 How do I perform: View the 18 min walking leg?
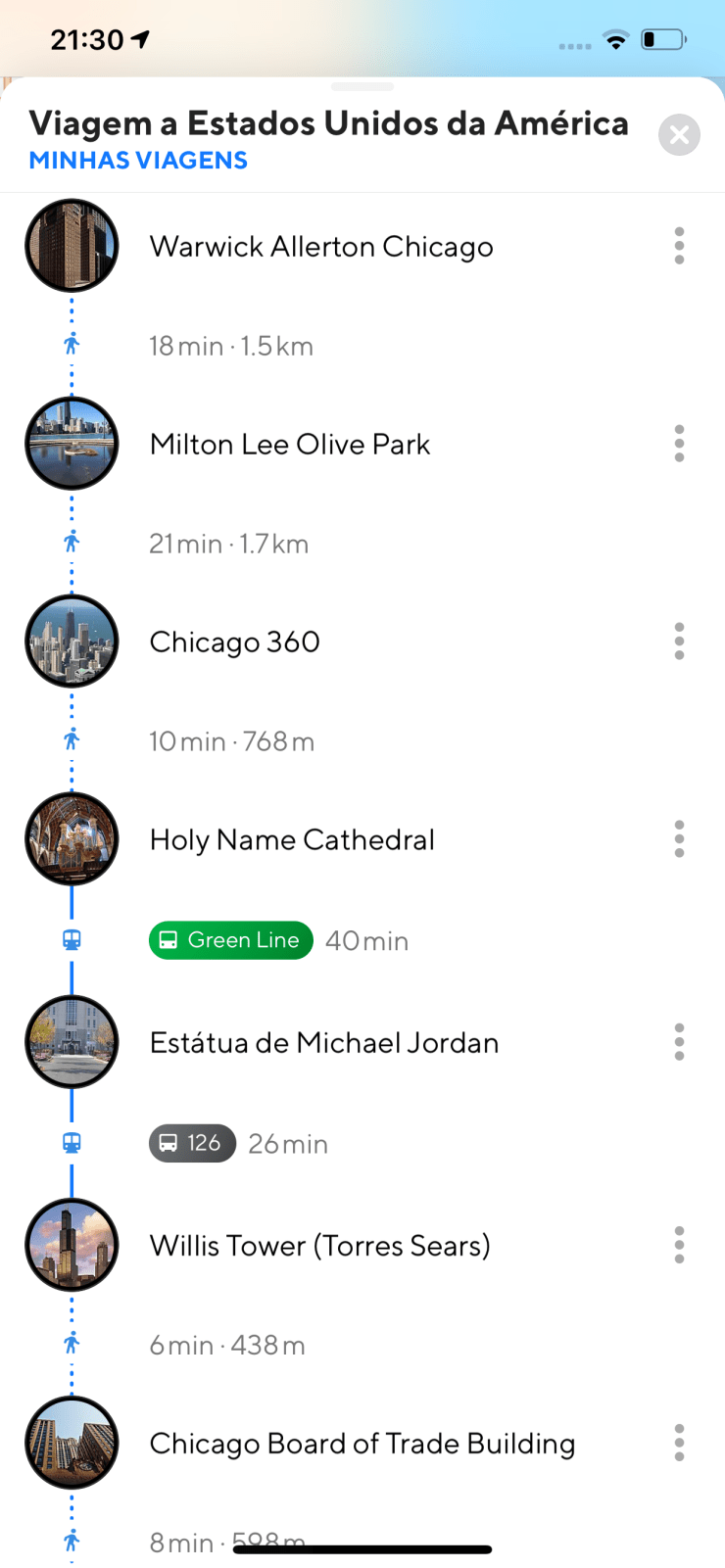230,346
